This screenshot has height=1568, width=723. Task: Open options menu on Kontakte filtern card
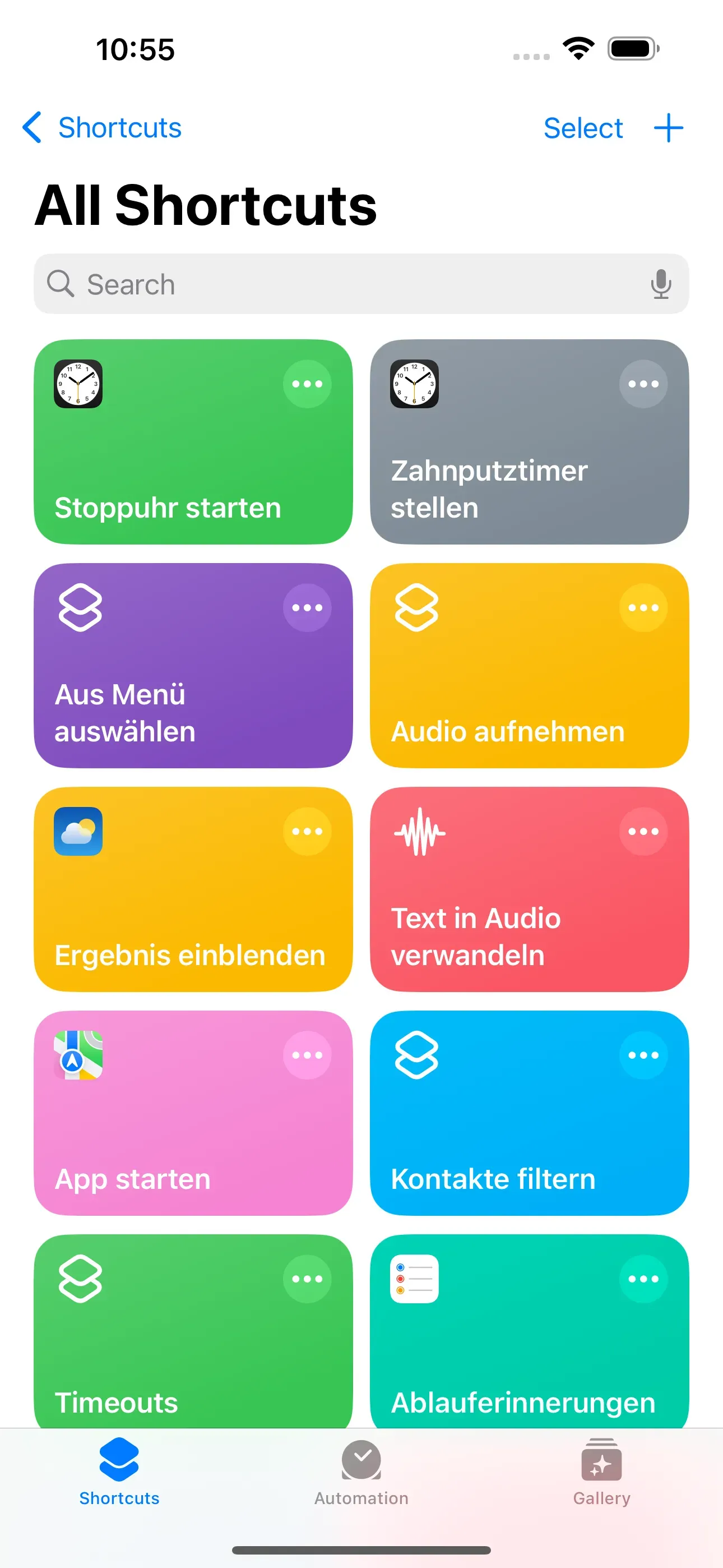click(645, 1057)
